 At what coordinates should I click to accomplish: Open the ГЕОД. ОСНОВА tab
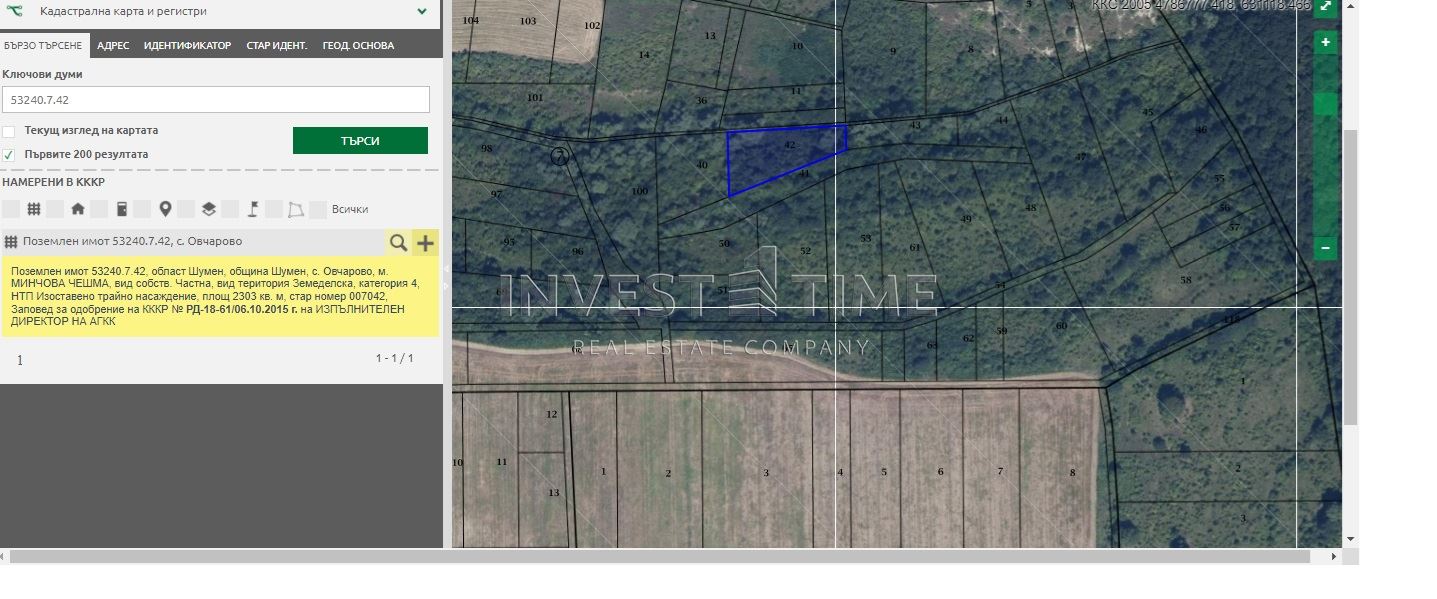click(358, 46)
